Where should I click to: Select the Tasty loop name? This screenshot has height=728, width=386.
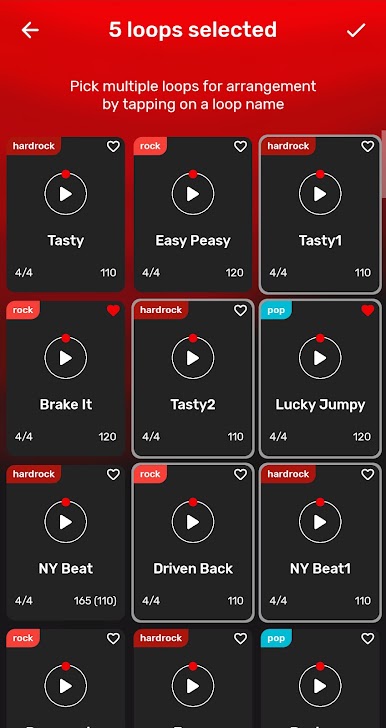coord(65,240)
